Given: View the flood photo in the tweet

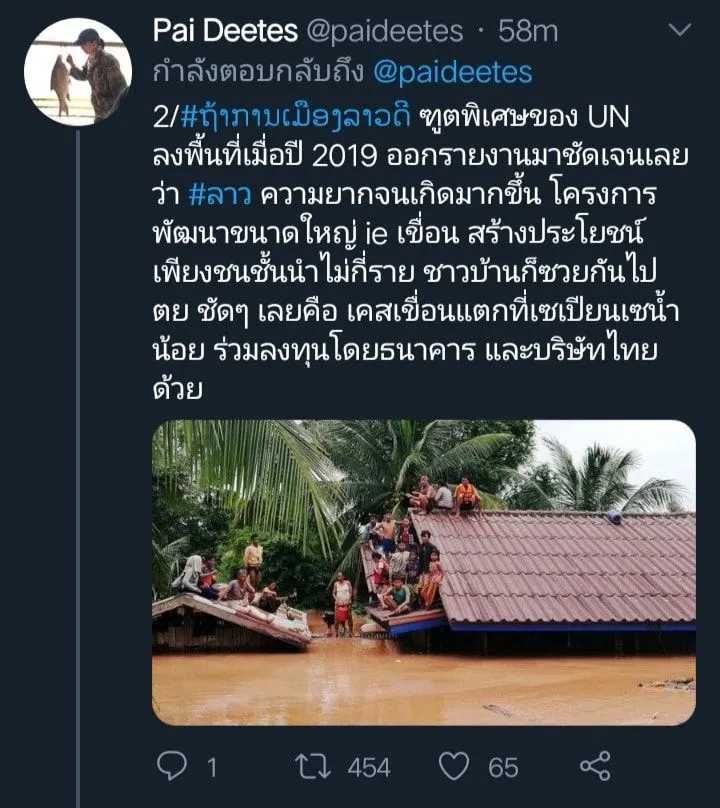Looking at the screenshot, I should coord(423,572).
